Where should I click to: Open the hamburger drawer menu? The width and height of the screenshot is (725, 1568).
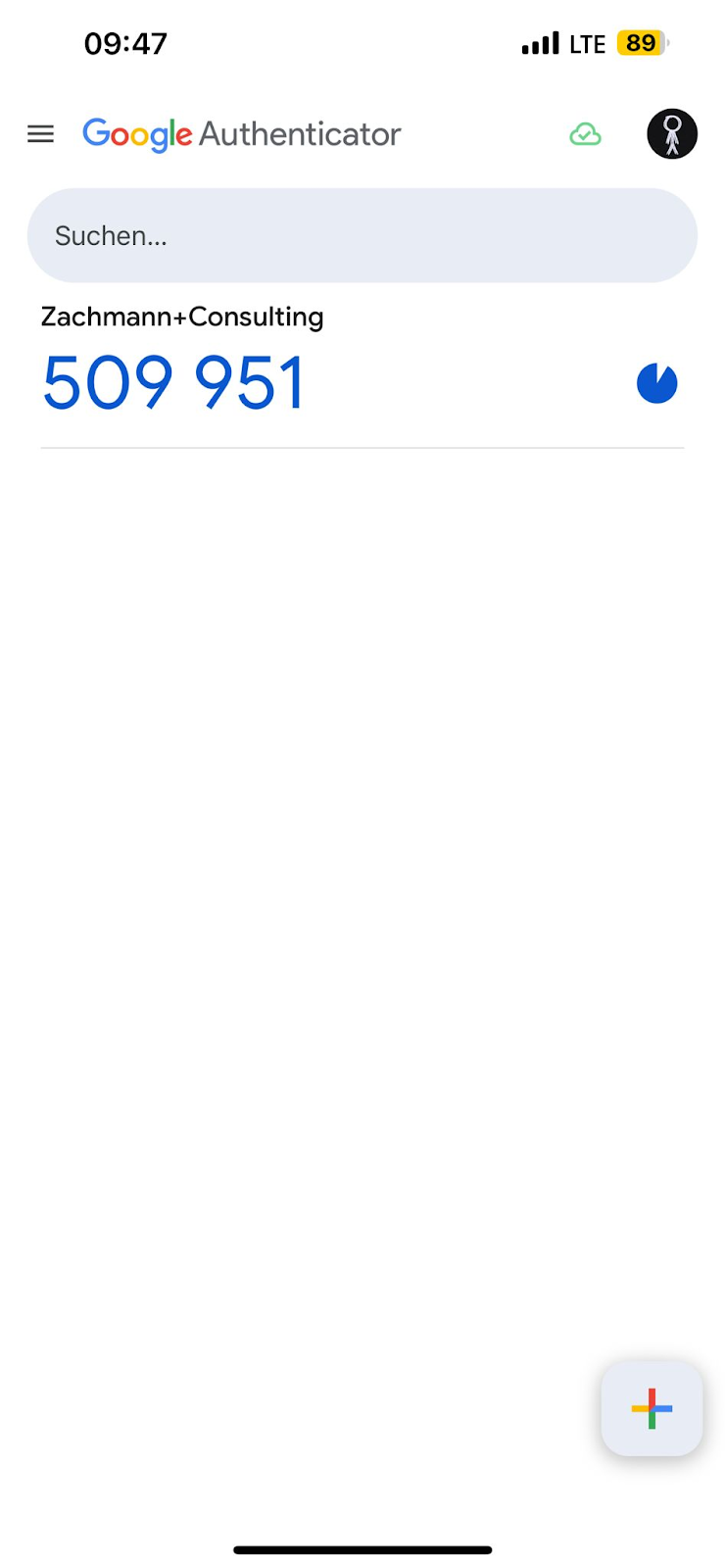[x=40, y=134]
